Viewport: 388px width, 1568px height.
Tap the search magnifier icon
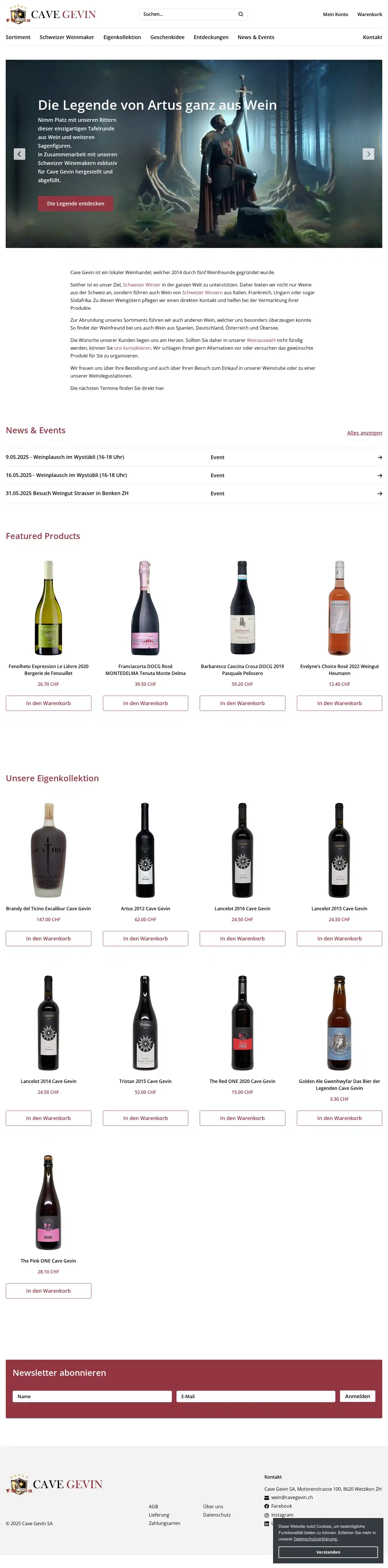(x=241, y=14)
